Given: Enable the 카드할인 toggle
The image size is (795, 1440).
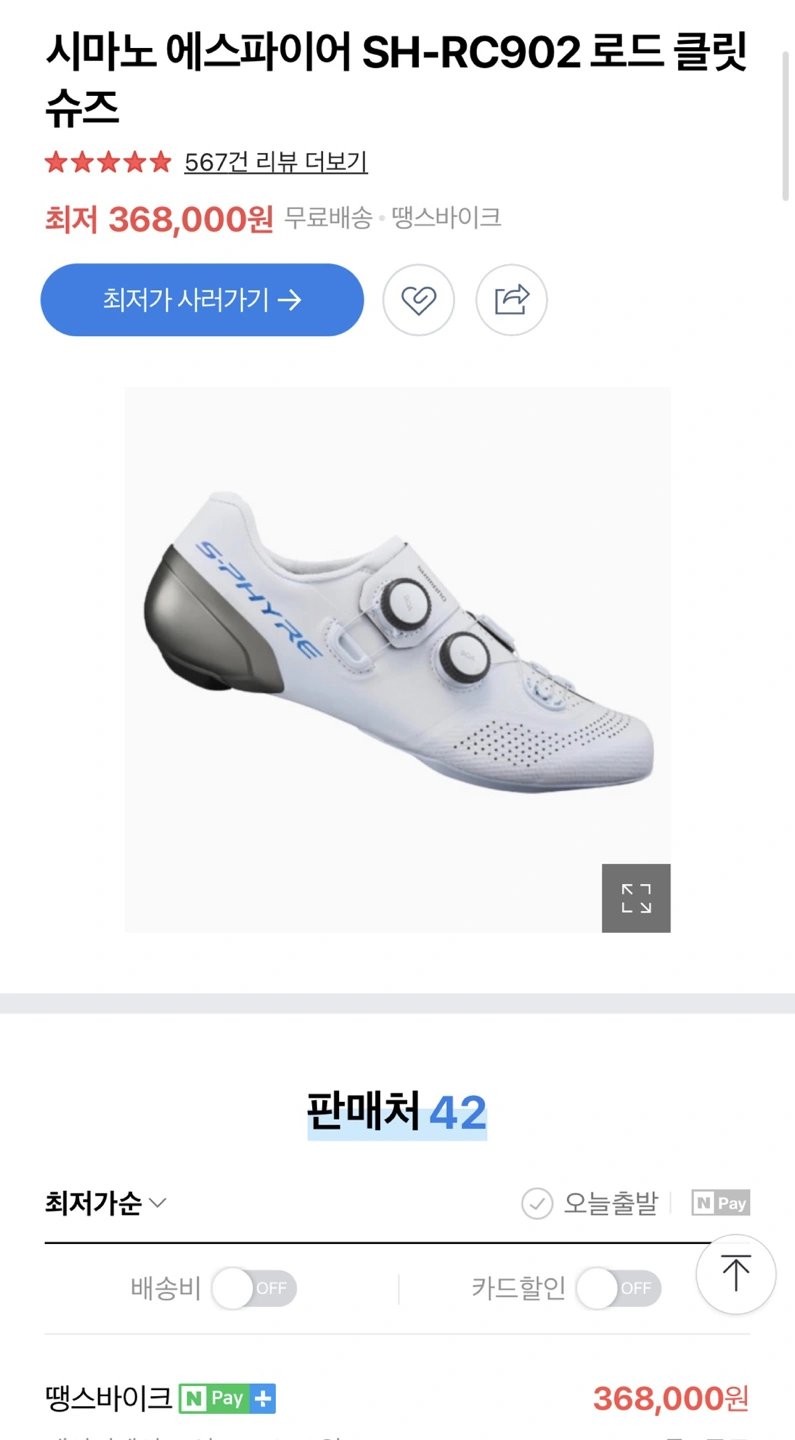Looking at the screenshot, I should click(618, 1288).
